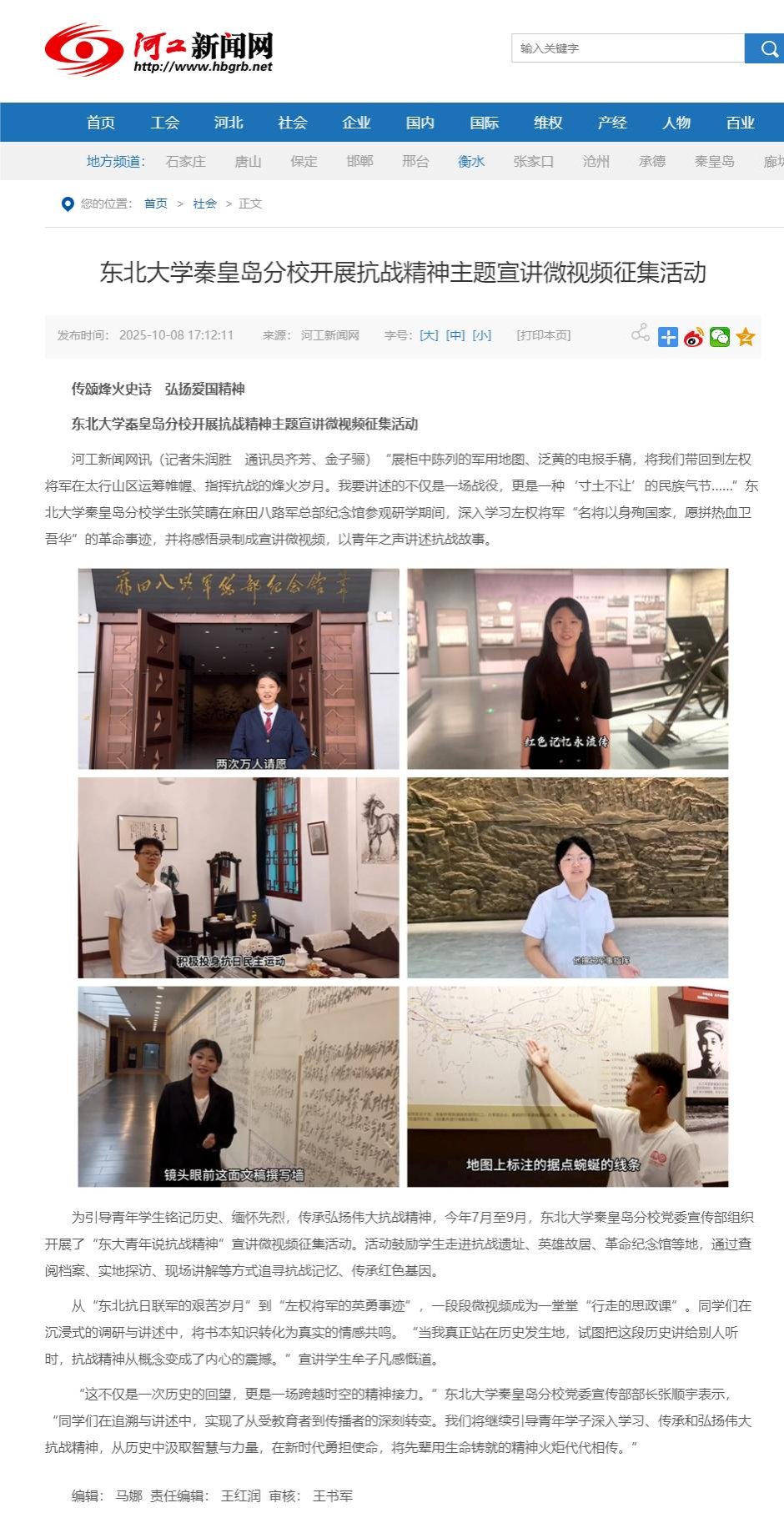The height and width of the screenshot is (1533, 784).
Task: Go to the 企业 section
Action: (x=356, y=123)
